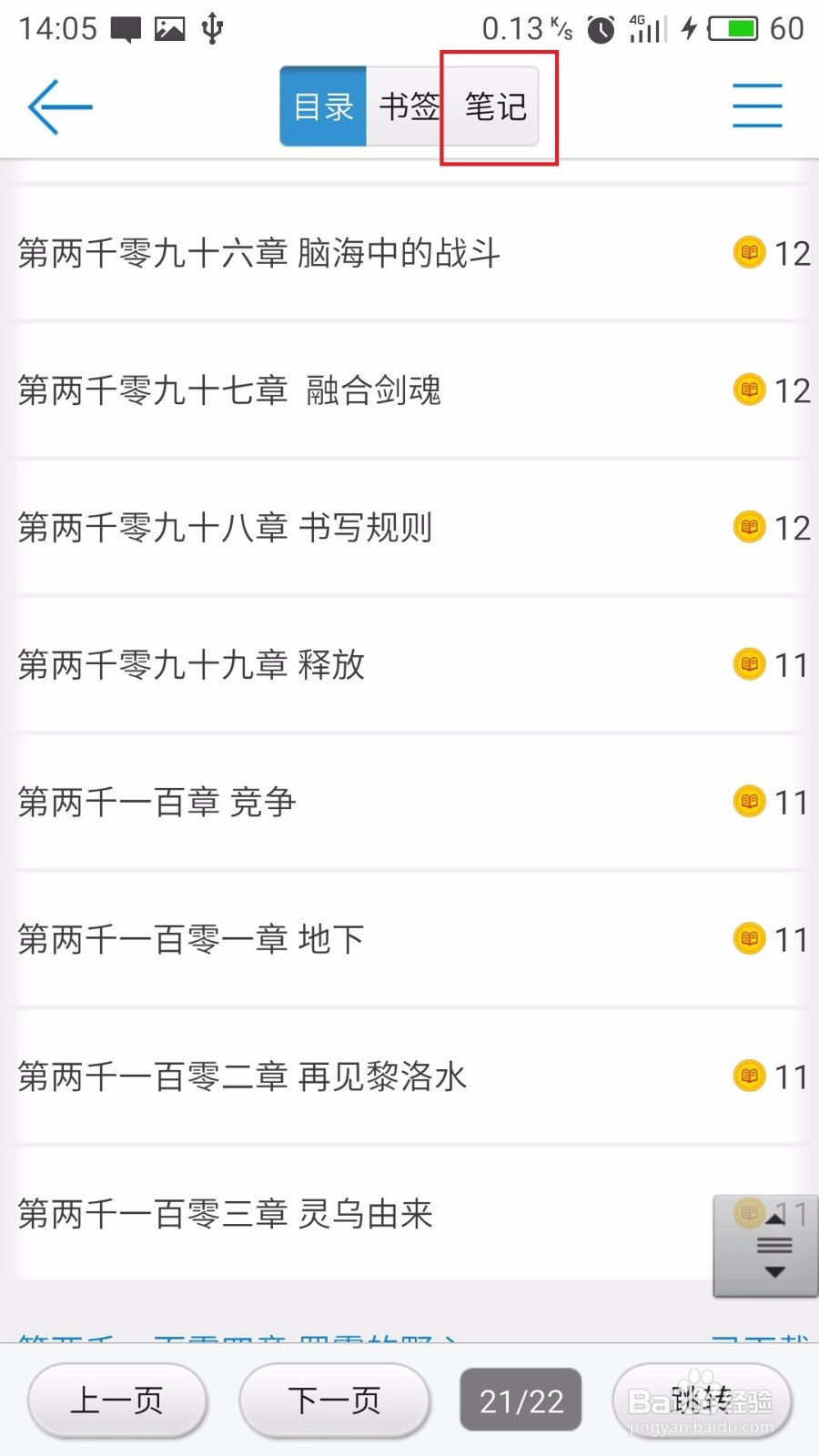
Task: Tap 下一页 to load next page
Action: (x=334, y=1400)
